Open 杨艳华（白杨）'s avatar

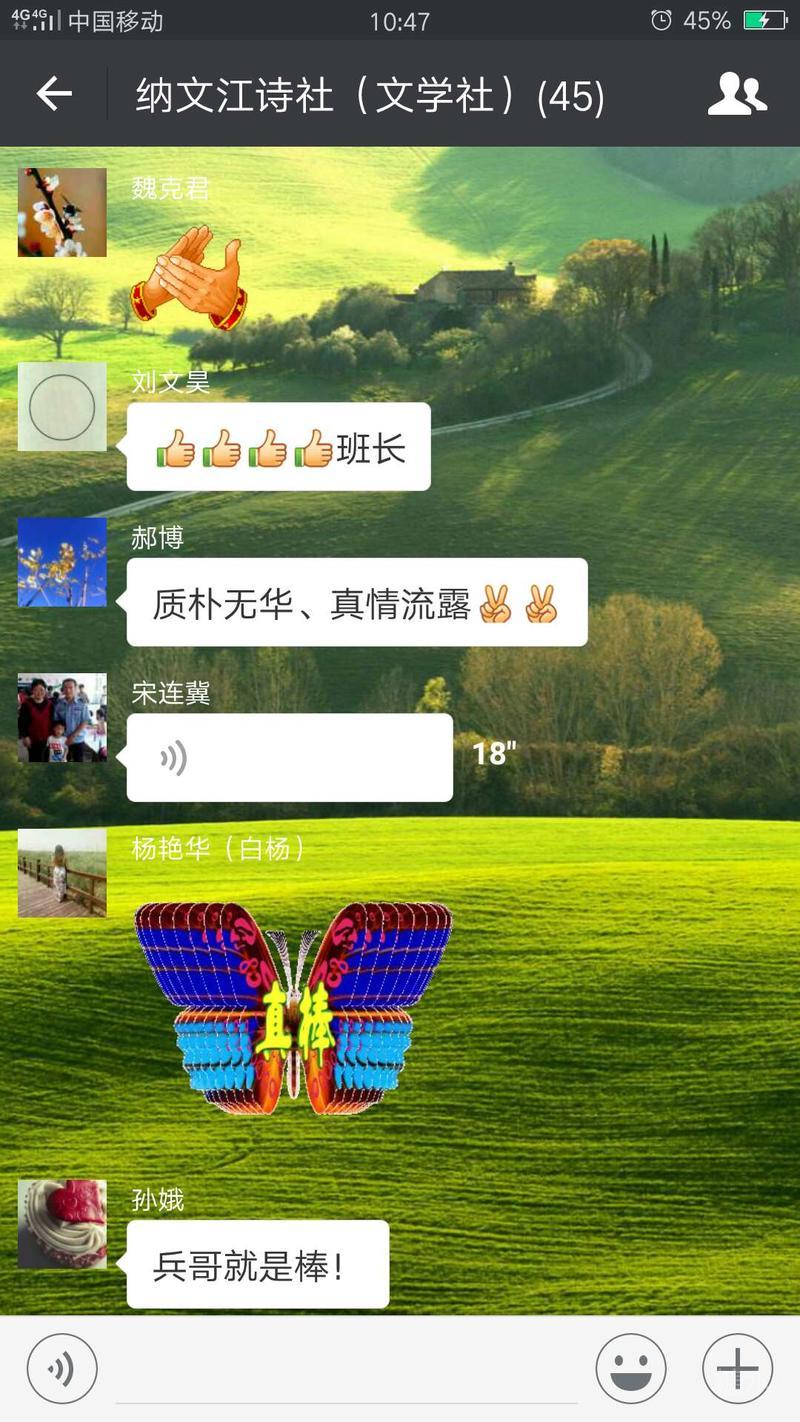(x=62, y=872)
